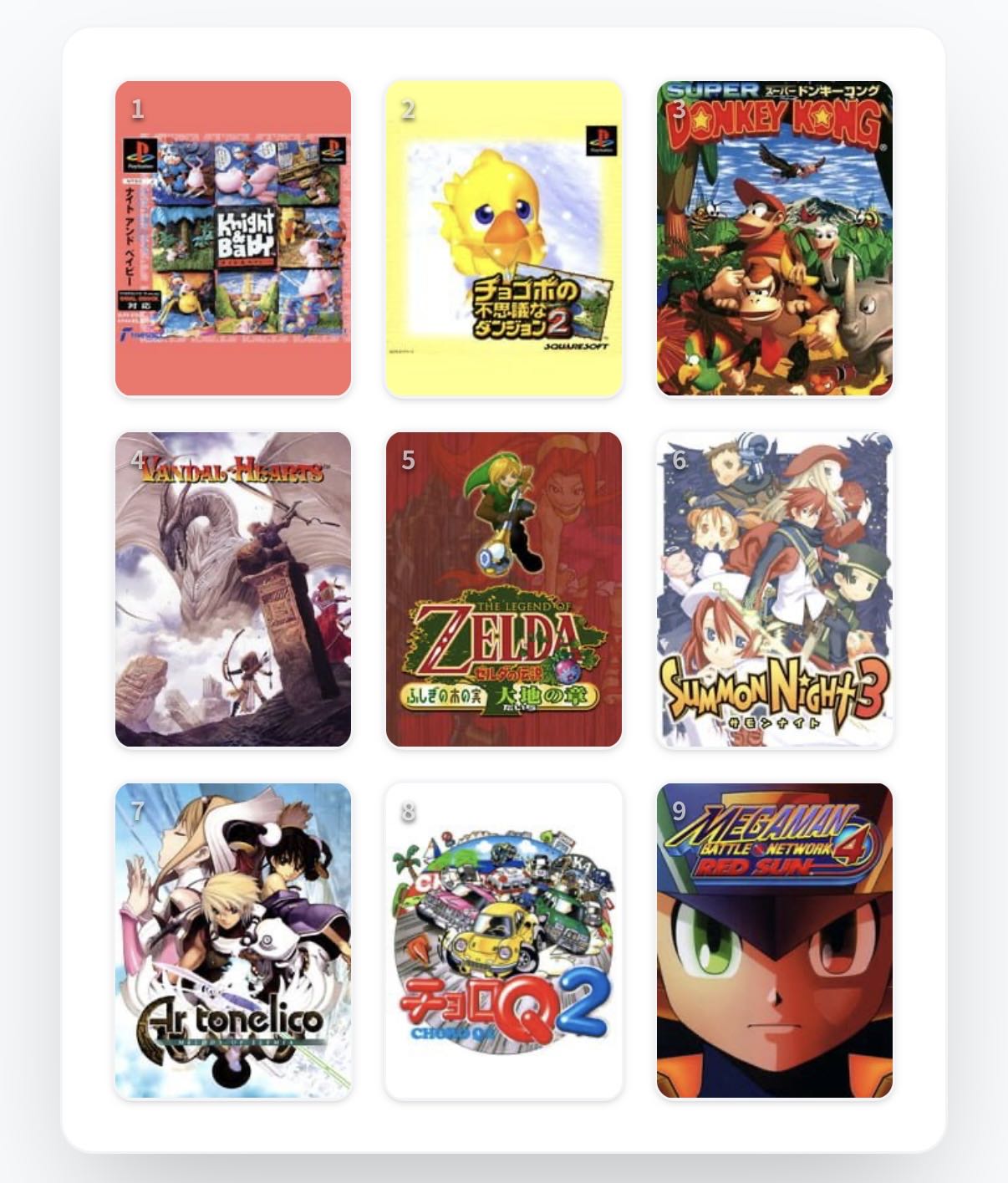Viewport: 1008px width, 1183px height.
Task: Open the Vandal Hearts tile
Action: 233,589
